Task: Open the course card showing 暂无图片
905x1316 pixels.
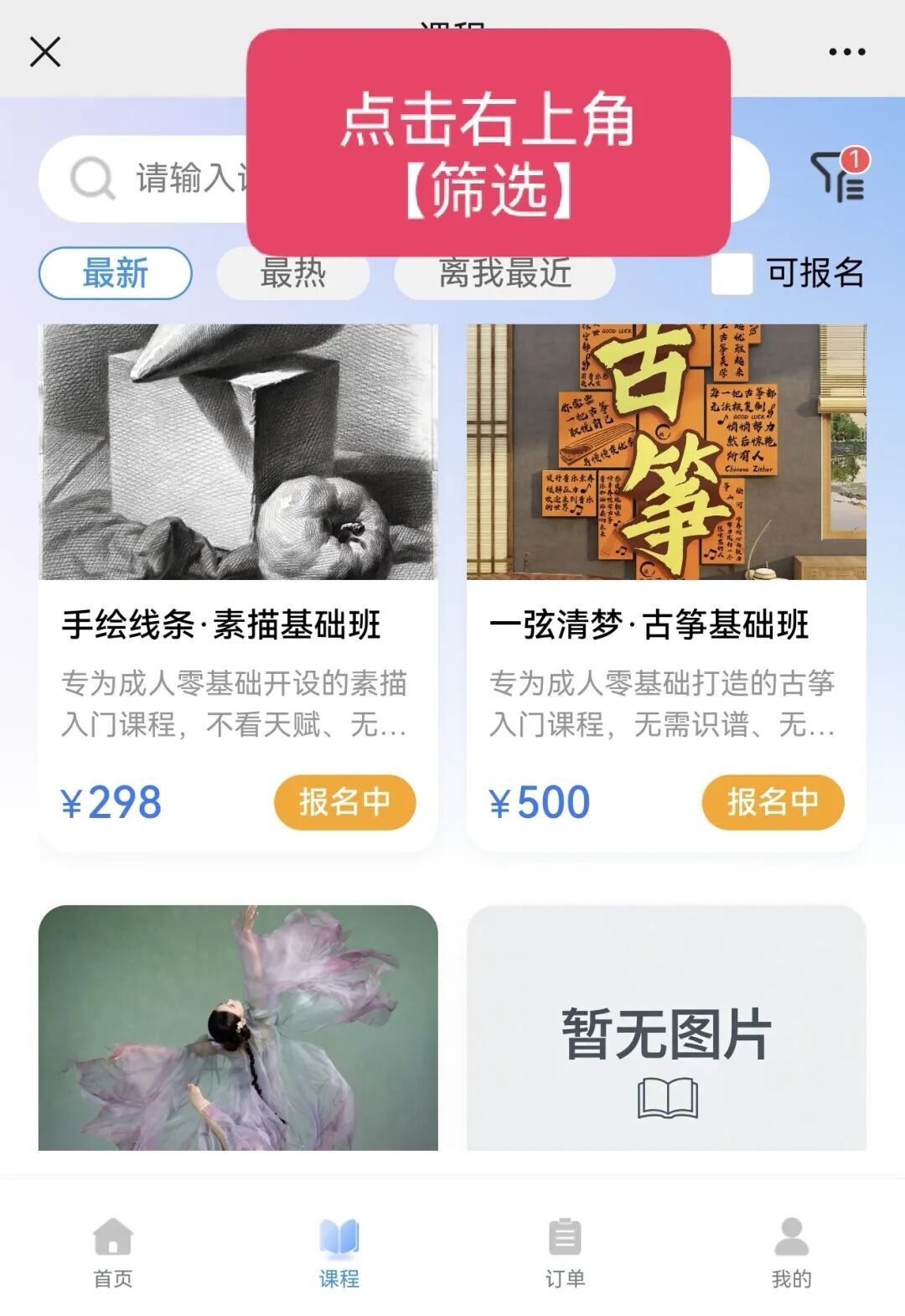Action: 666,1028
